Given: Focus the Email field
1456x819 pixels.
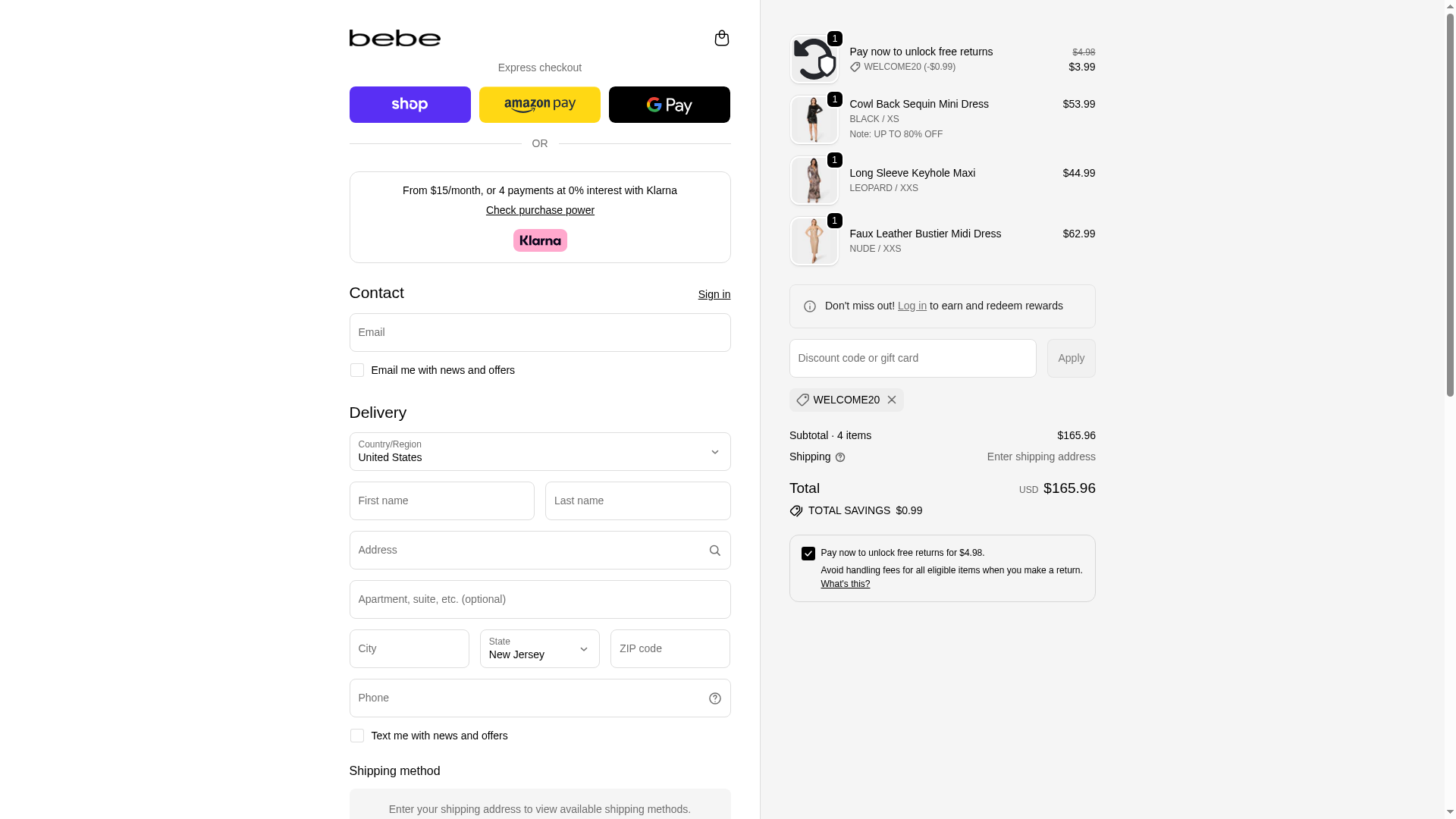Looking at the screenshot, I should pyautogui.click(x=539, y=332).
